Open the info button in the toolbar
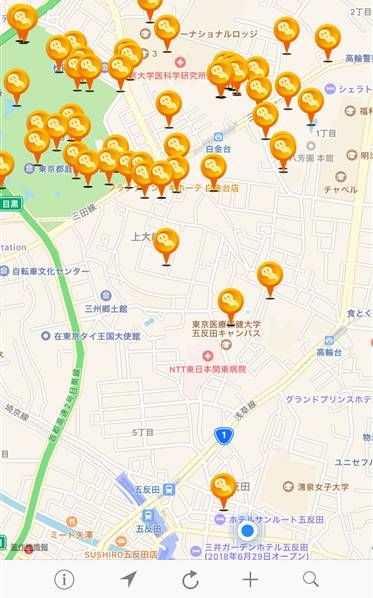 click(64, 580)
